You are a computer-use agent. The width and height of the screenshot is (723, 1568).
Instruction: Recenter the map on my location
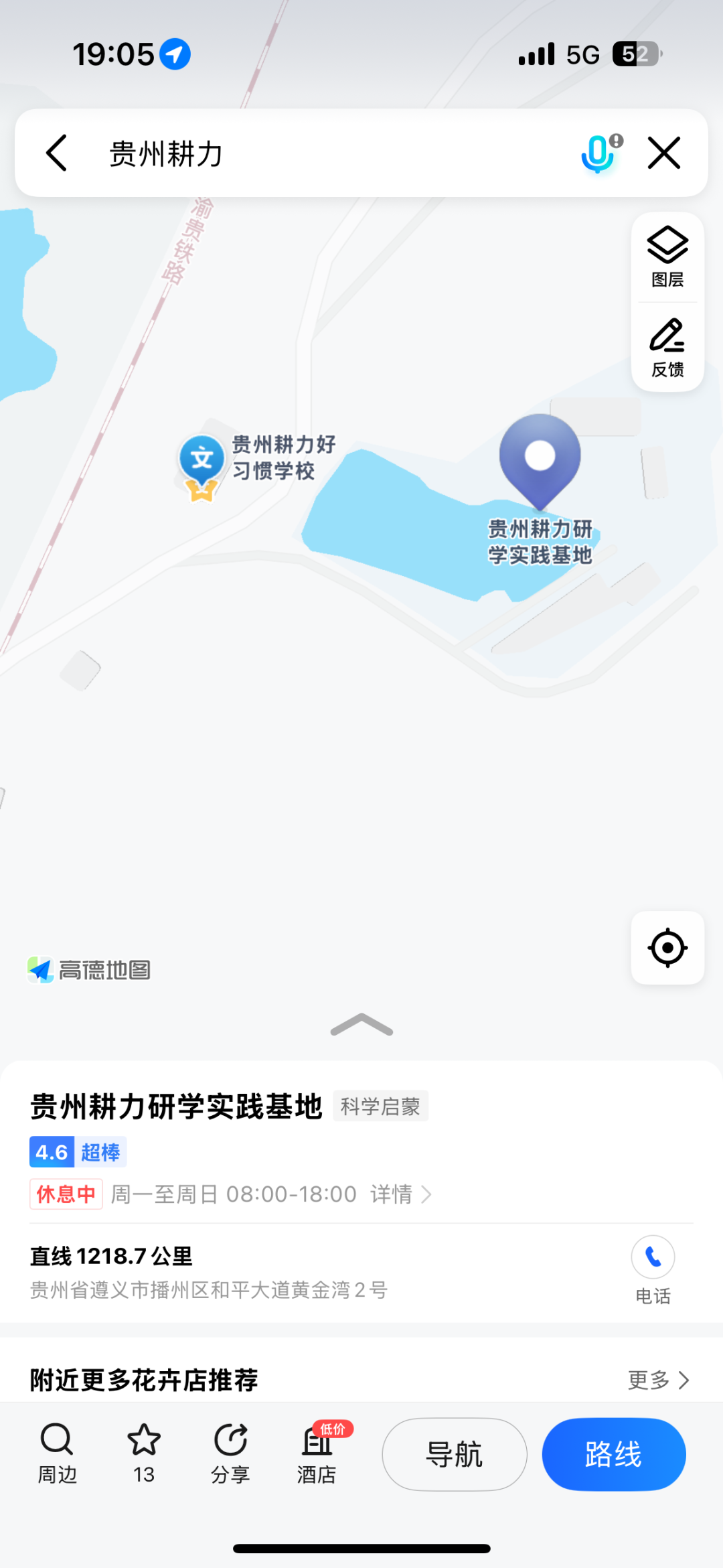(667, 948)
